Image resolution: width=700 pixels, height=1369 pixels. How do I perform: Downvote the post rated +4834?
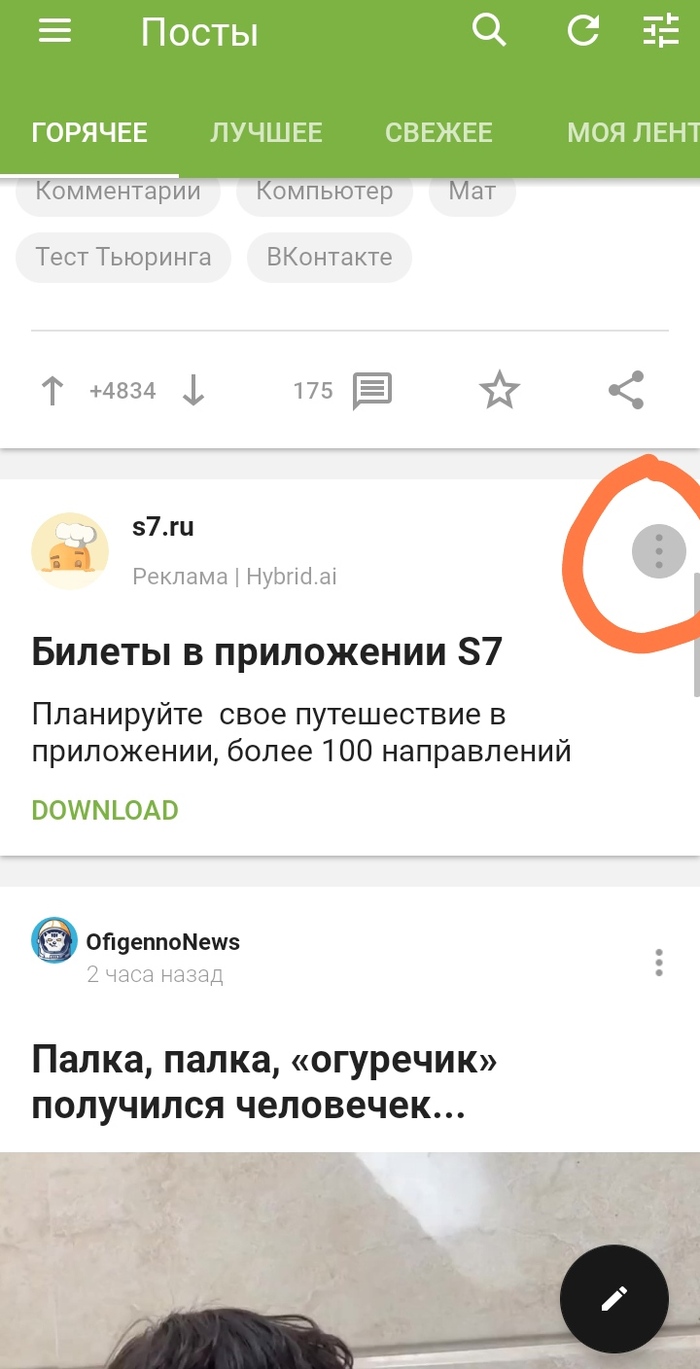pyautogui.click(x=193, y=391)
